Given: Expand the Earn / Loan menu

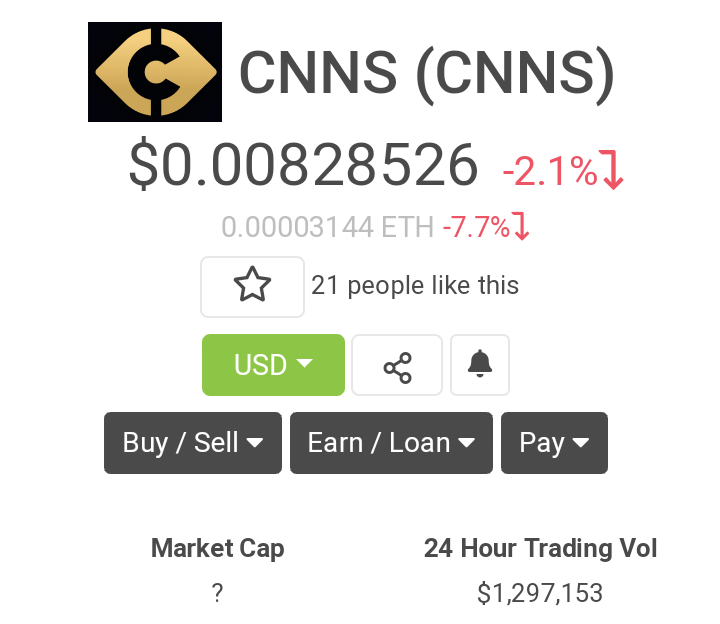Looking at the screenshot, I should click(x=391, y=443).
